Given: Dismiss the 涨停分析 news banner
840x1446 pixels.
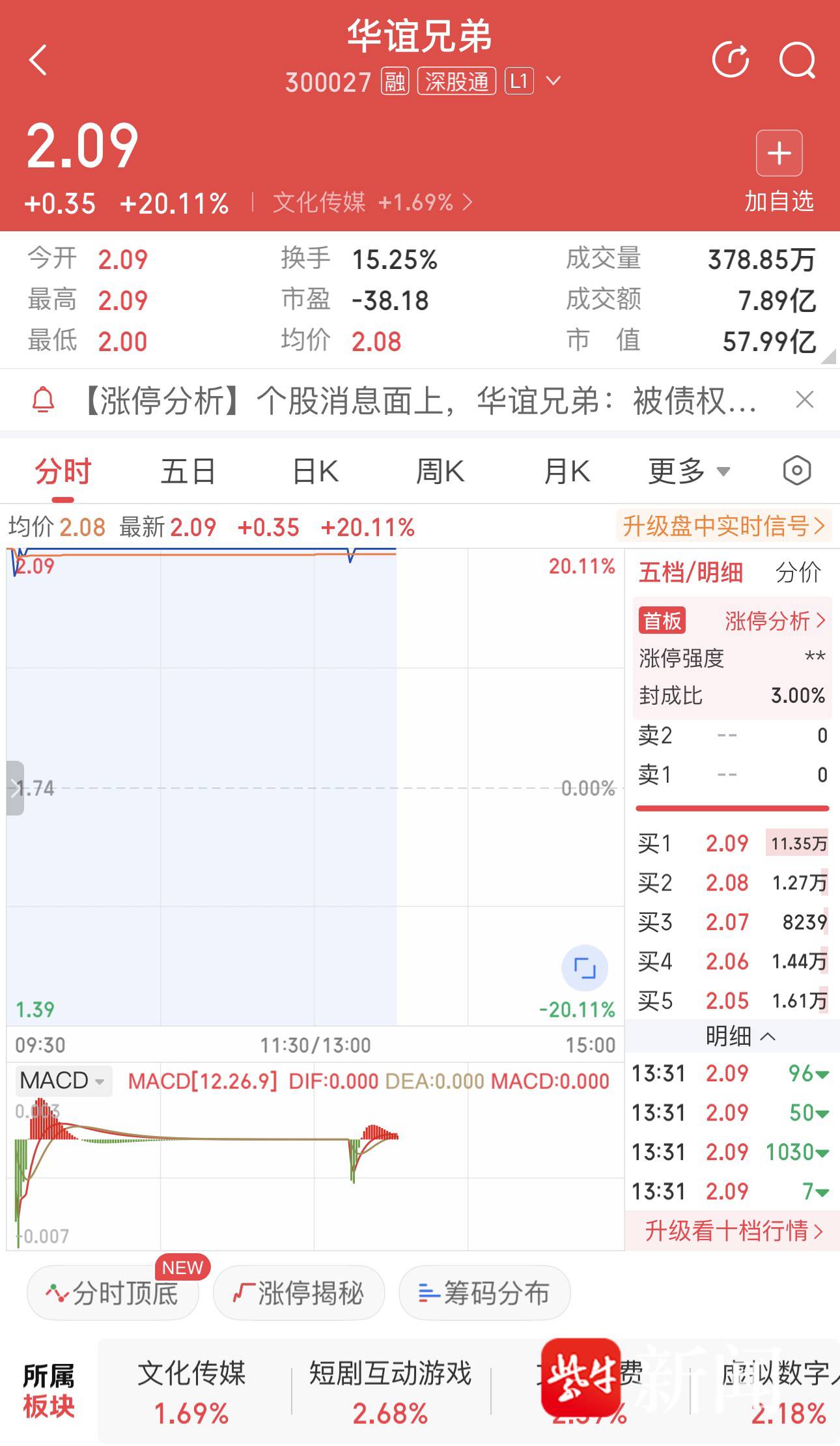Looking at the screenshot, I should click(x=805, y=399).
